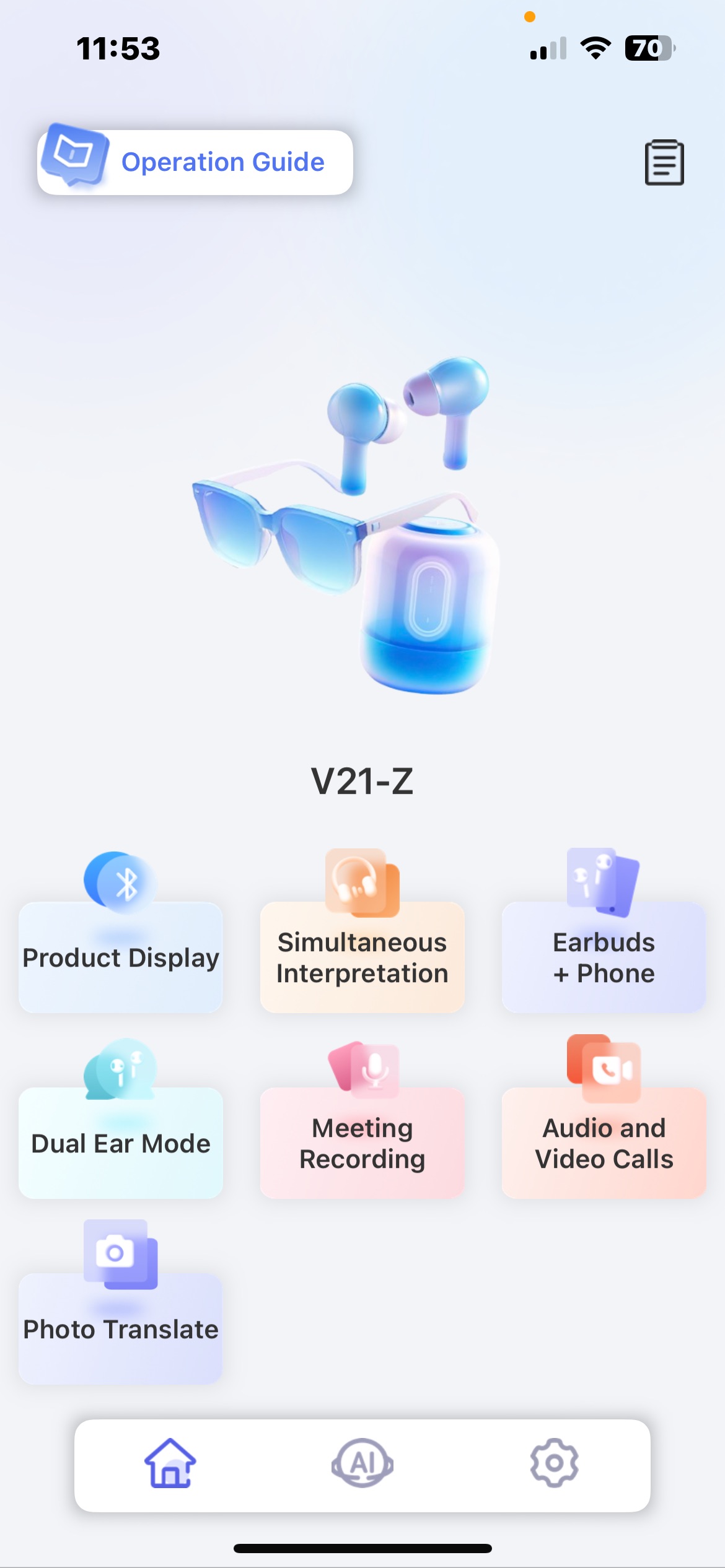Image resolution: width=725 pixels, height=1568 pixels.
Task: Choose Dual Ear Mode
Action: [x=121, y=1143]
